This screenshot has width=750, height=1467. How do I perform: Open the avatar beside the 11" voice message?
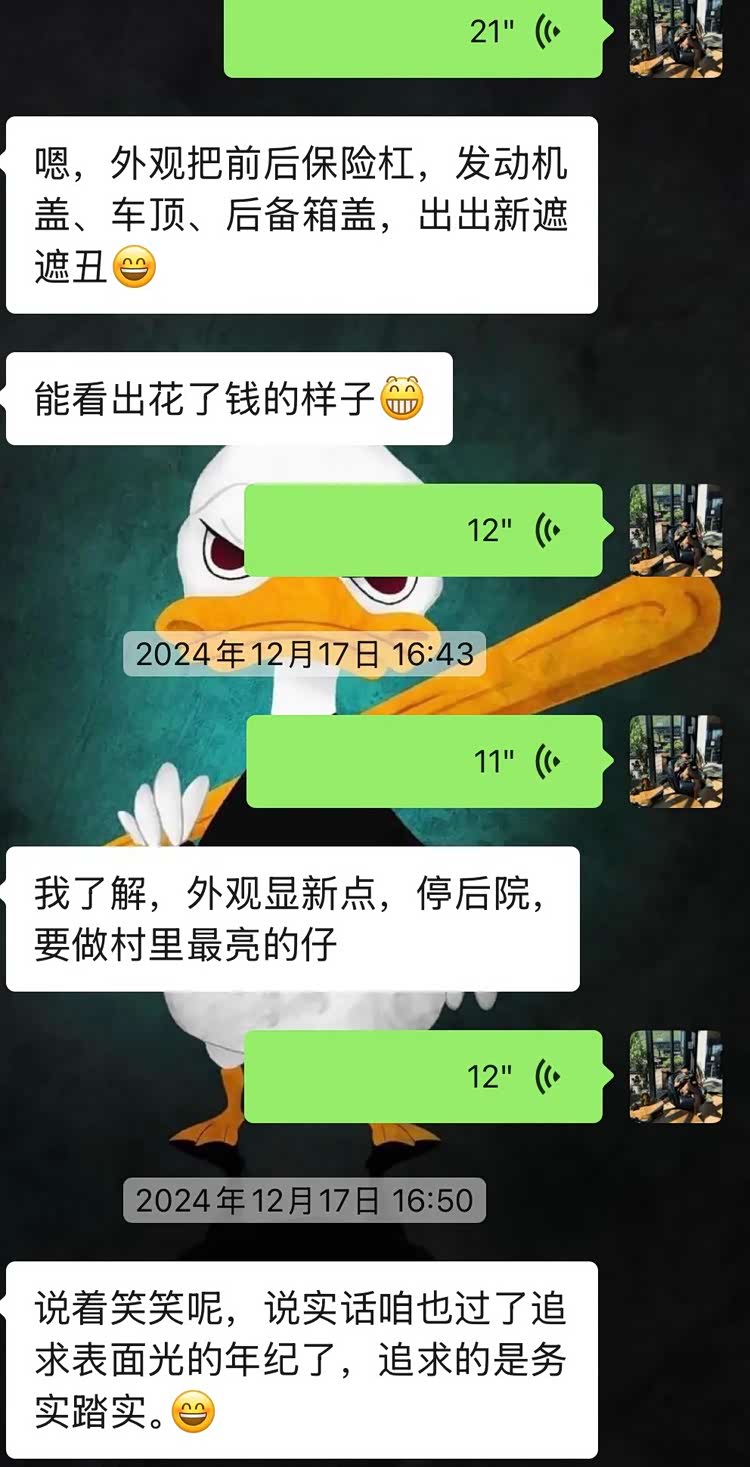[675, 761]
